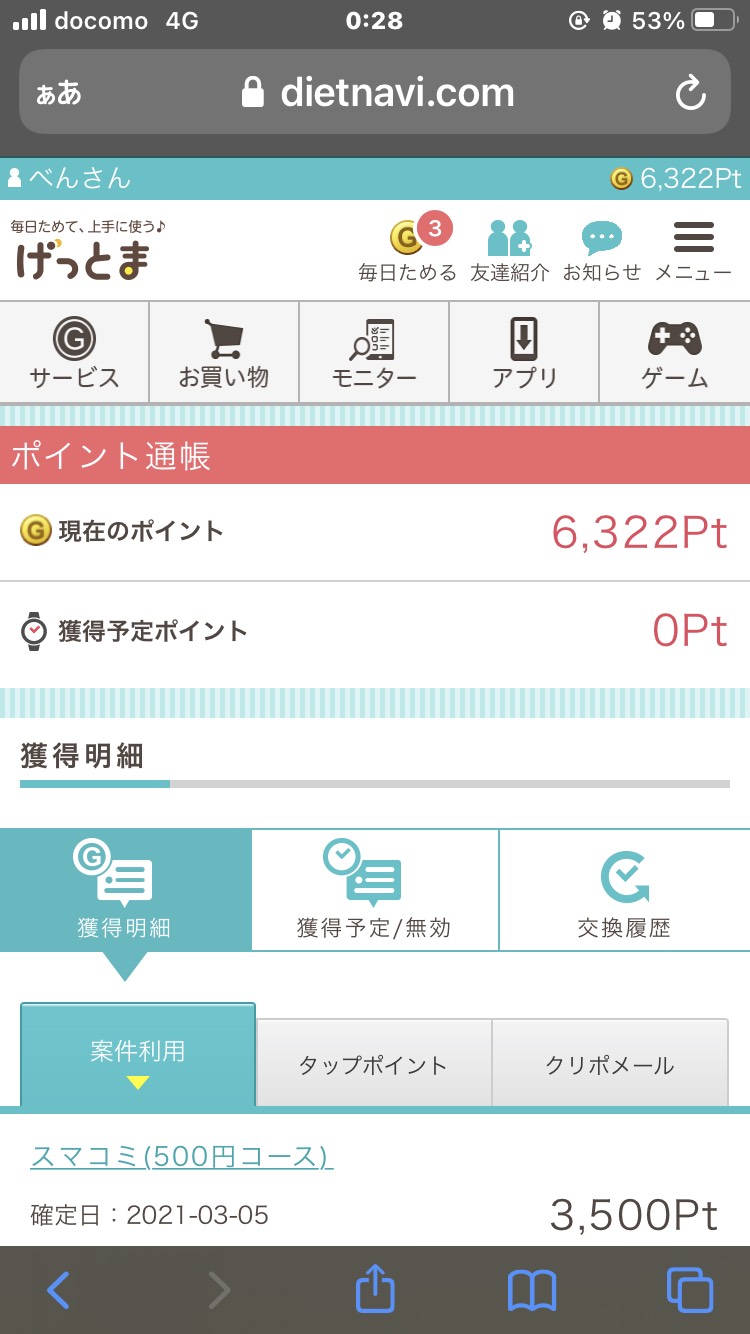Go to the お買い物 section

(224, 353)
